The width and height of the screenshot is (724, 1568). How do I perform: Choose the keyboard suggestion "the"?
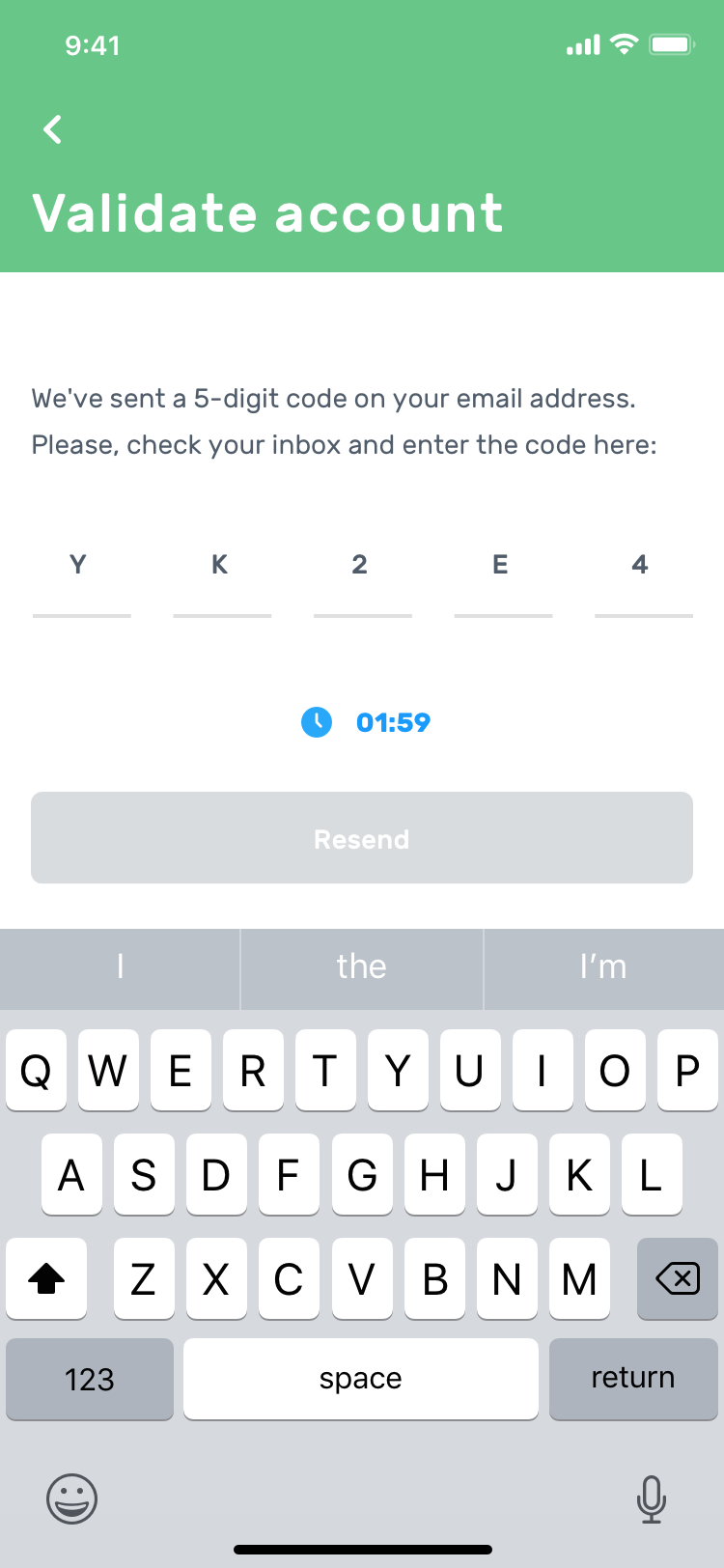coord(362,967)
